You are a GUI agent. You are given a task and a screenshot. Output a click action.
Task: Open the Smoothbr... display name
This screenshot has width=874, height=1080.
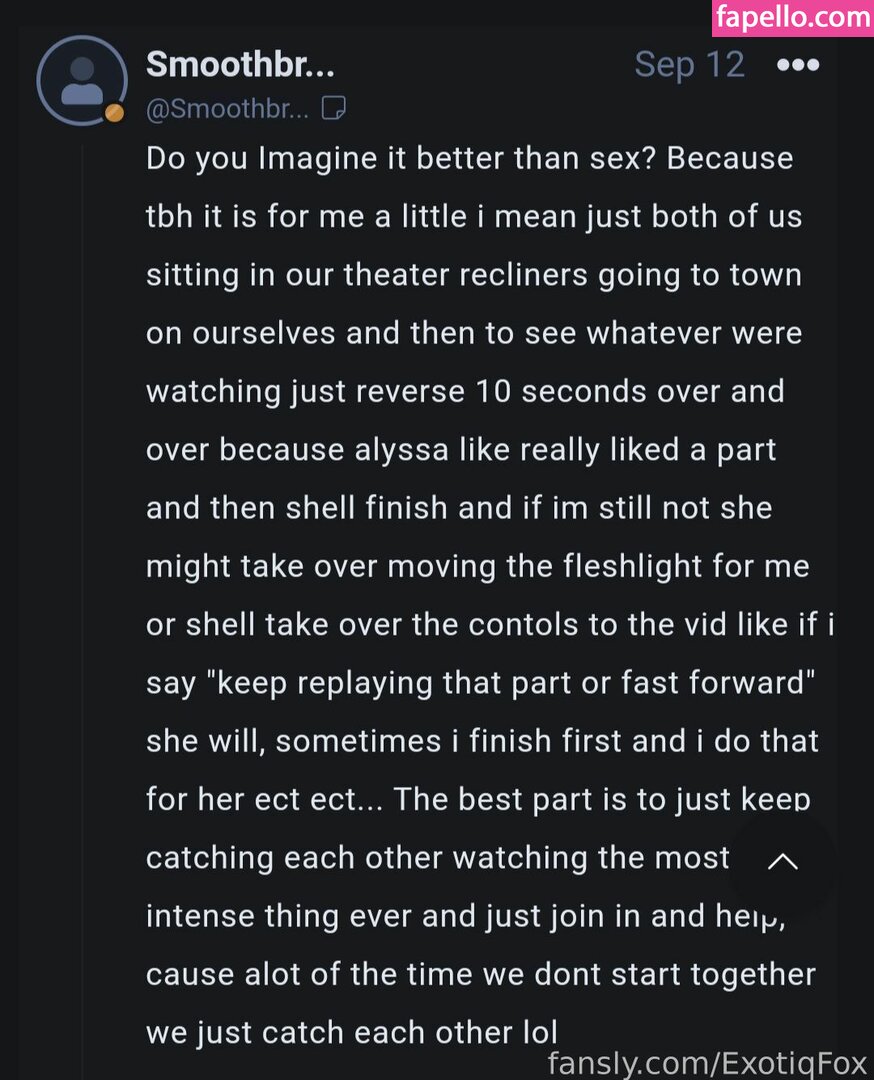239,66
